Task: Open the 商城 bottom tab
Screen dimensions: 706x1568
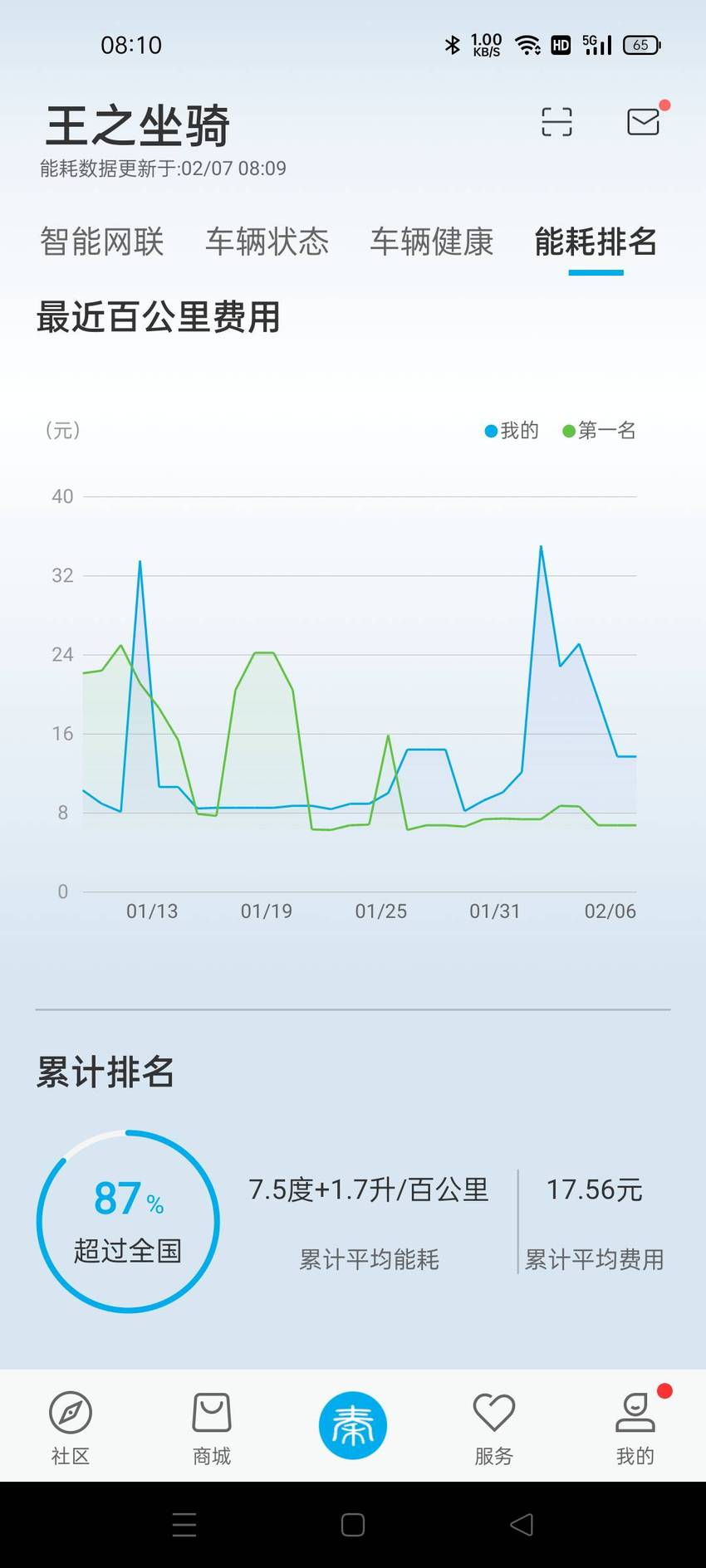Action: pyautogui.click(x=212, y=1428)
